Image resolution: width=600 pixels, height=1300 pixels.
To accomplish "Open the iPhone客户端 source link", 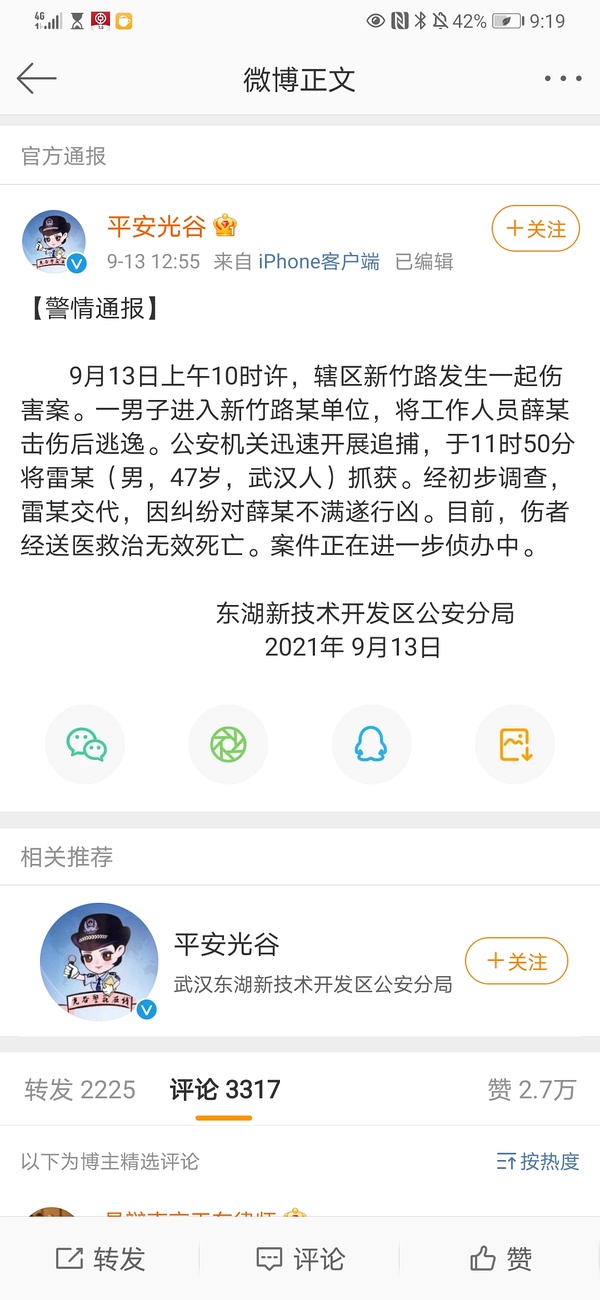I will pos(319,262).
